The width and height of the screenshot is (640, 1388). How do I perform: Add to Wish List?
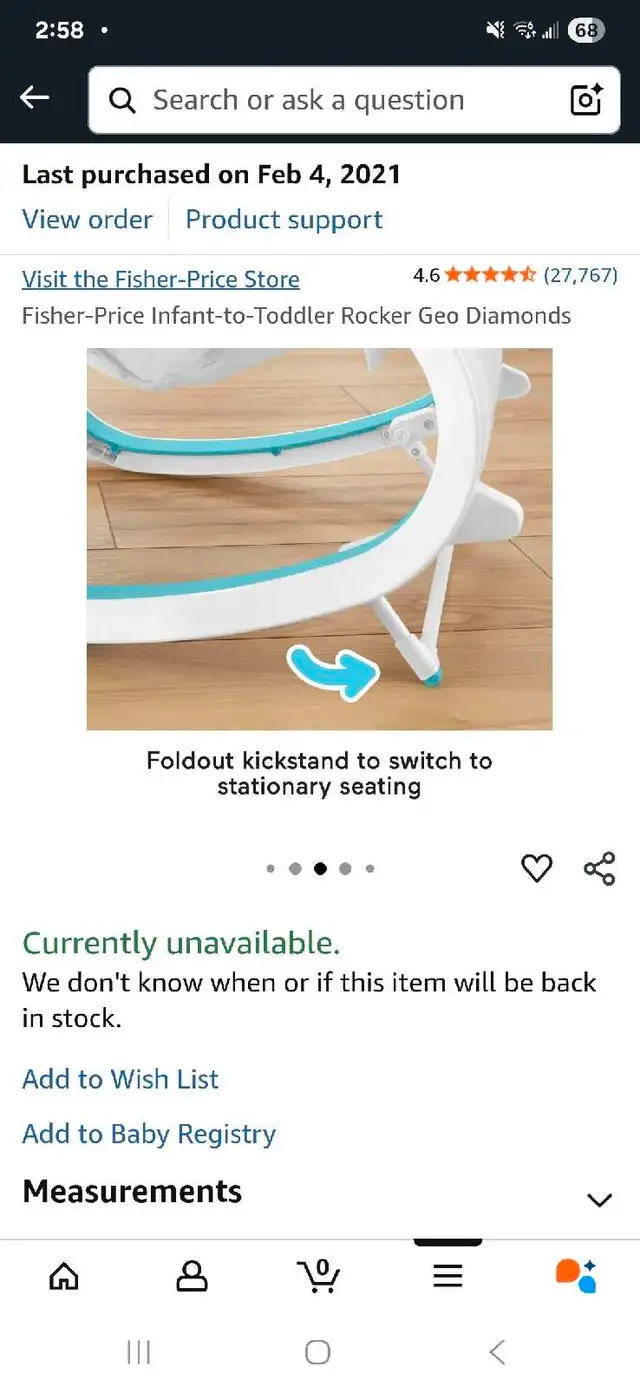pyautogui.click(x=120, y=1079)
